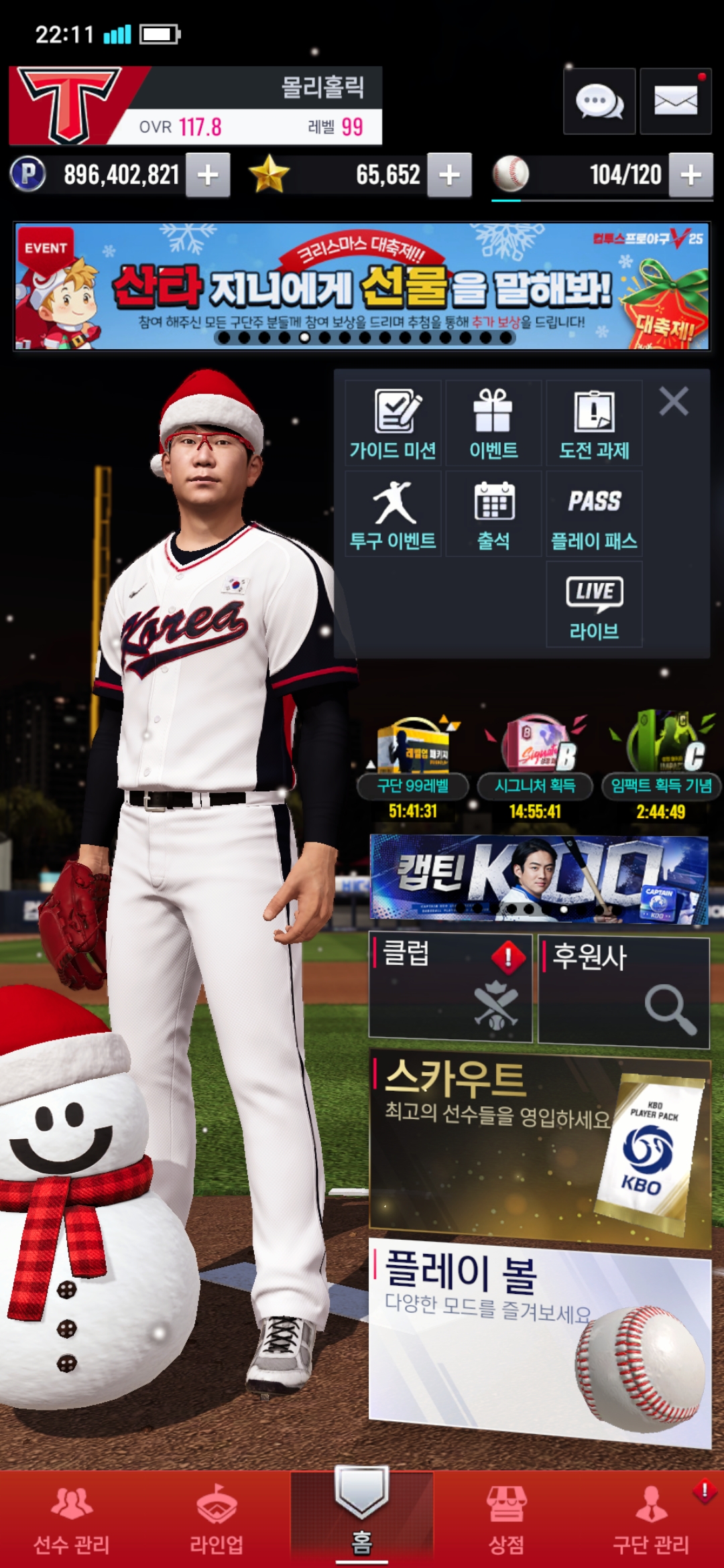Open the mailbox envelope icon

(675, 101)
